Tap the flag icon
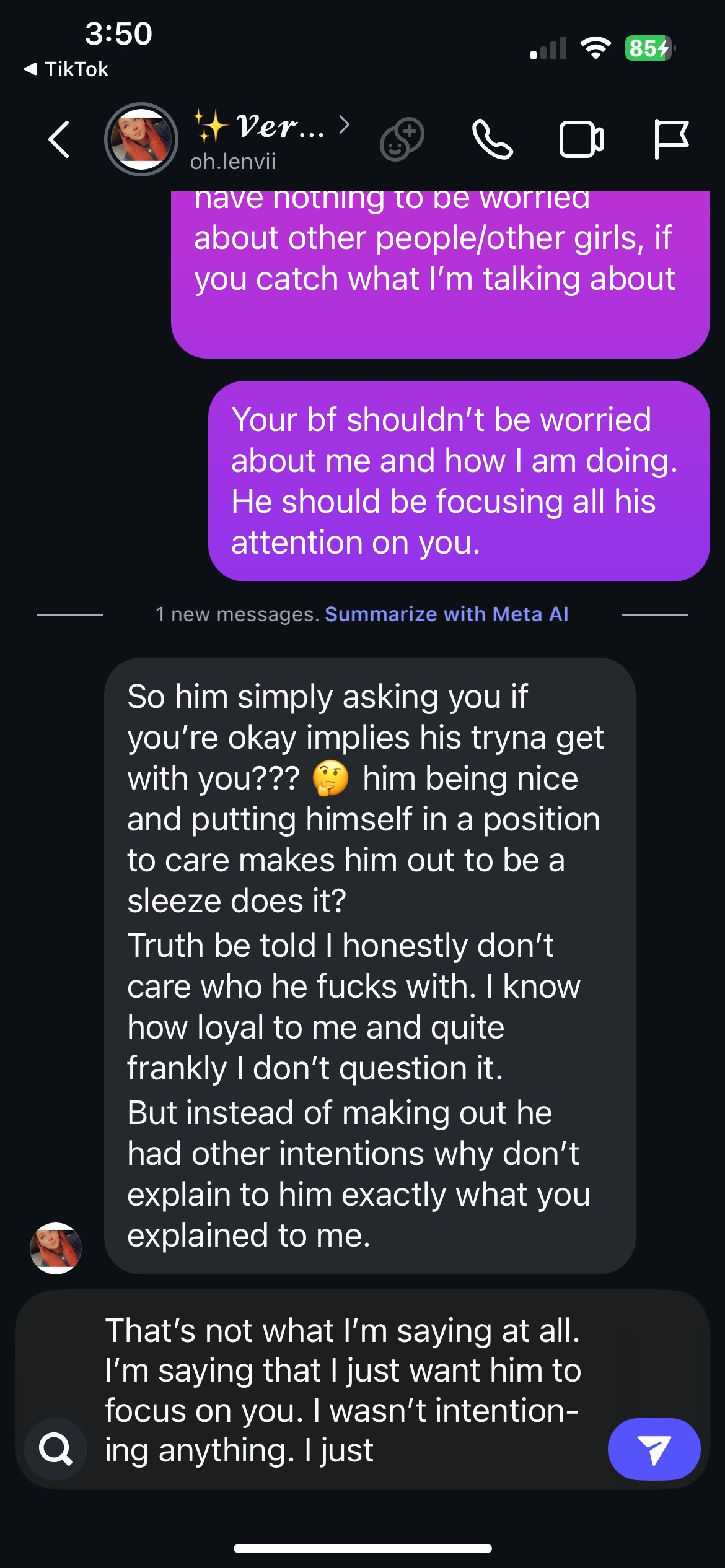 [x=671, y=139]
